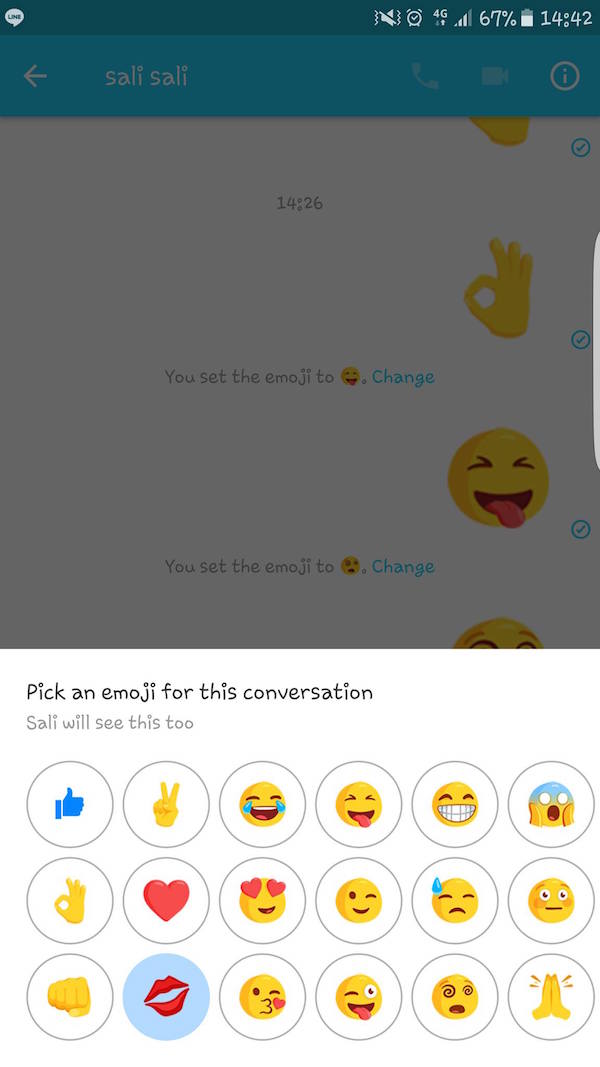This screenshot has height=1067, width=600.
Task: Select the folded hands emoji
Action: click(x=552, y=997)
